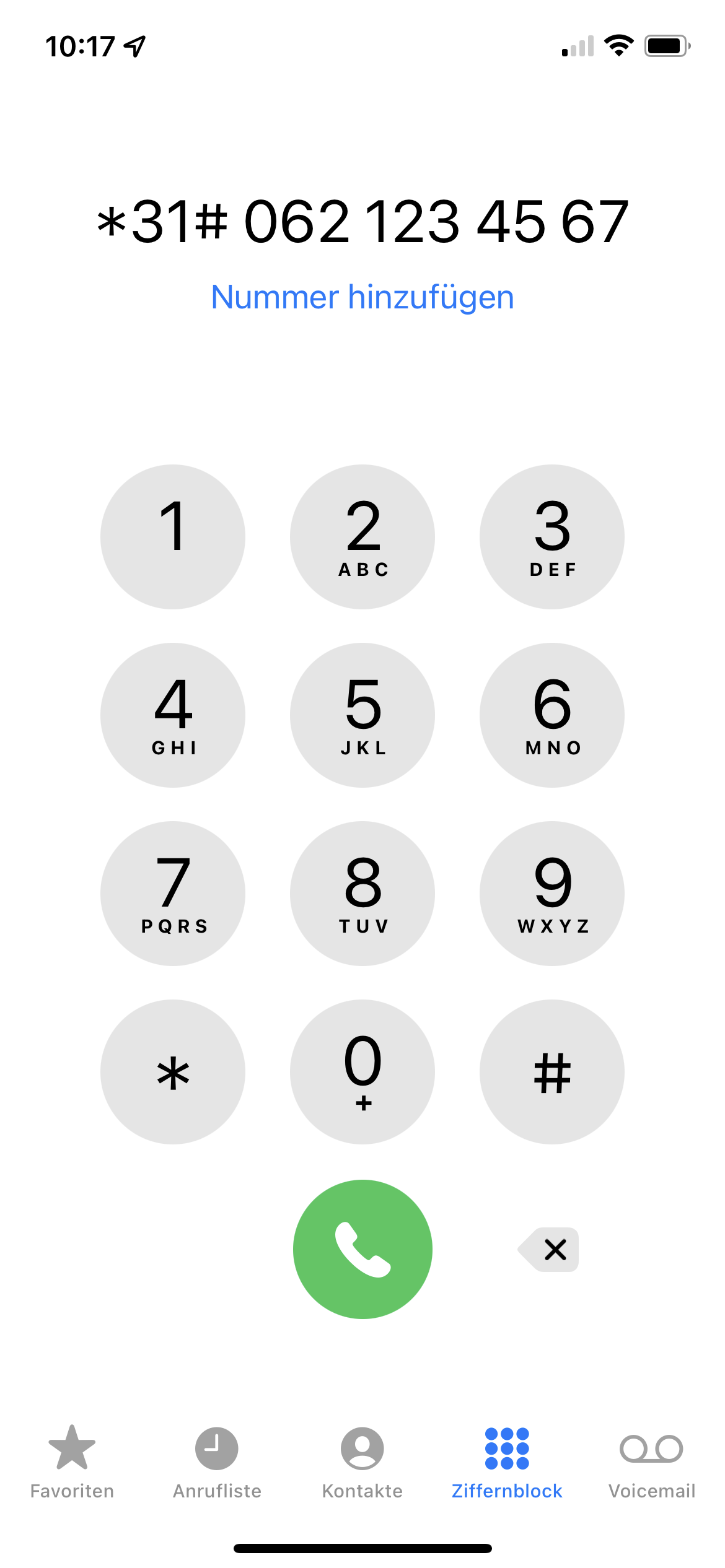
Task: Tap the 7 PQRS key
Action: 173,893
